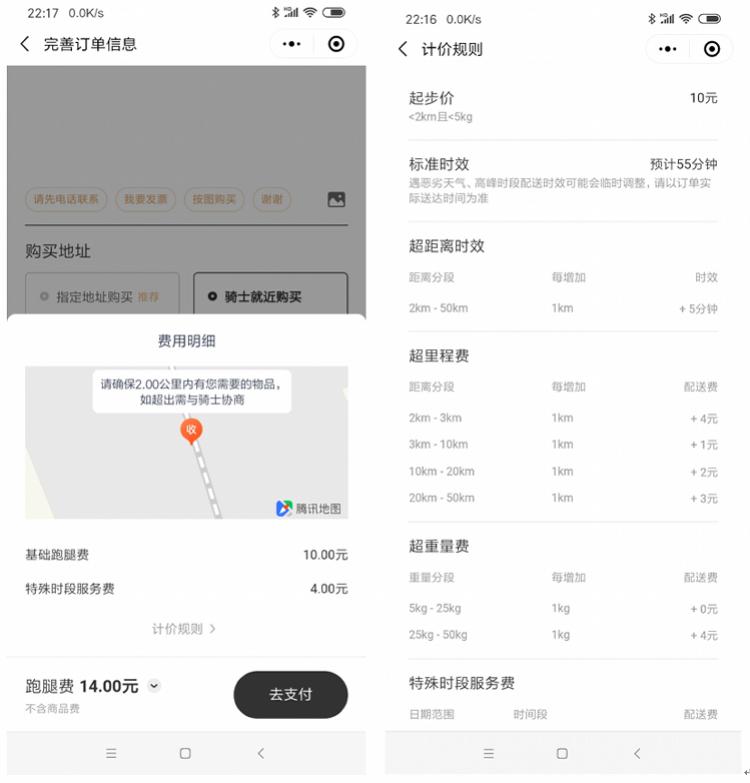The width and height of the screenshot is (750, 783).
Task: Open 计价规则 via its chevron link
Action: (x=186, y=628)
